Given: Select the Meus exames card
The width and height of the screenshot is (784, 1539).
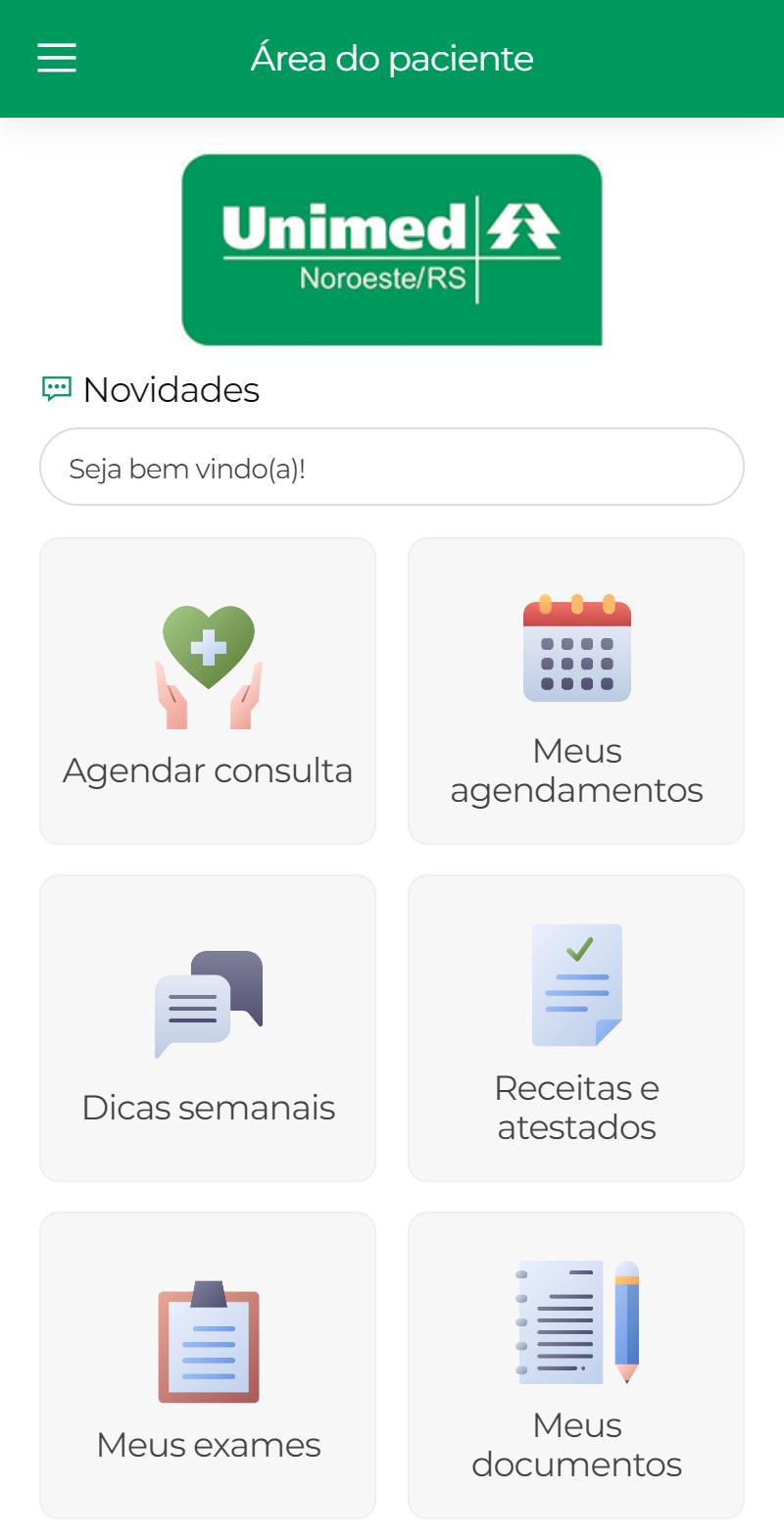Looking at the screenshot, I should [x=208, y=1365].
